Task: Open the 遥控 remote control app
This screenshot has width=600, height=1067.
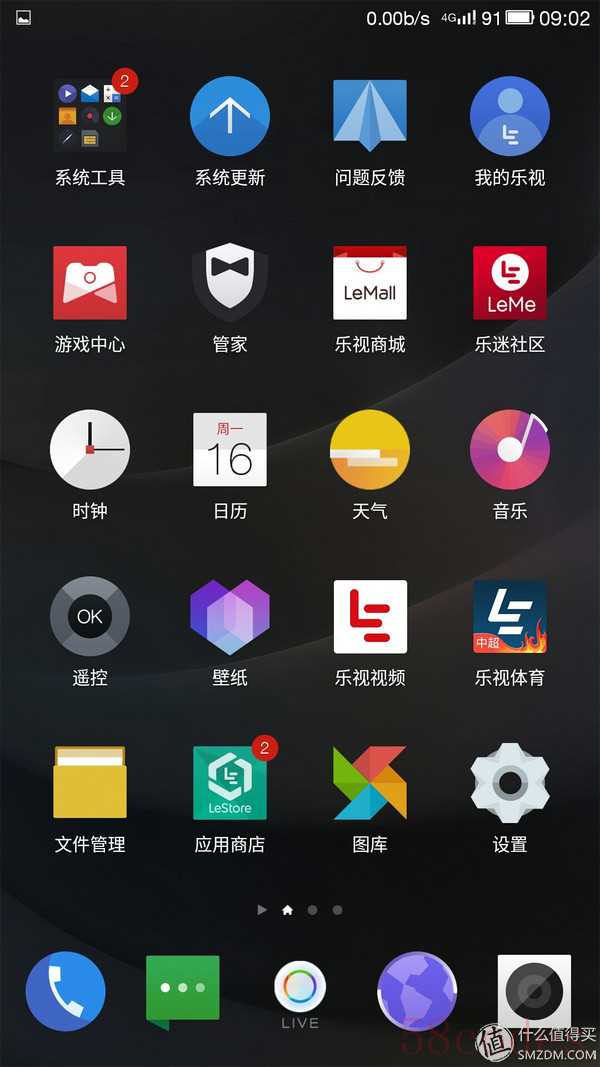Action: pyautogui.click(x=90, y=617)
